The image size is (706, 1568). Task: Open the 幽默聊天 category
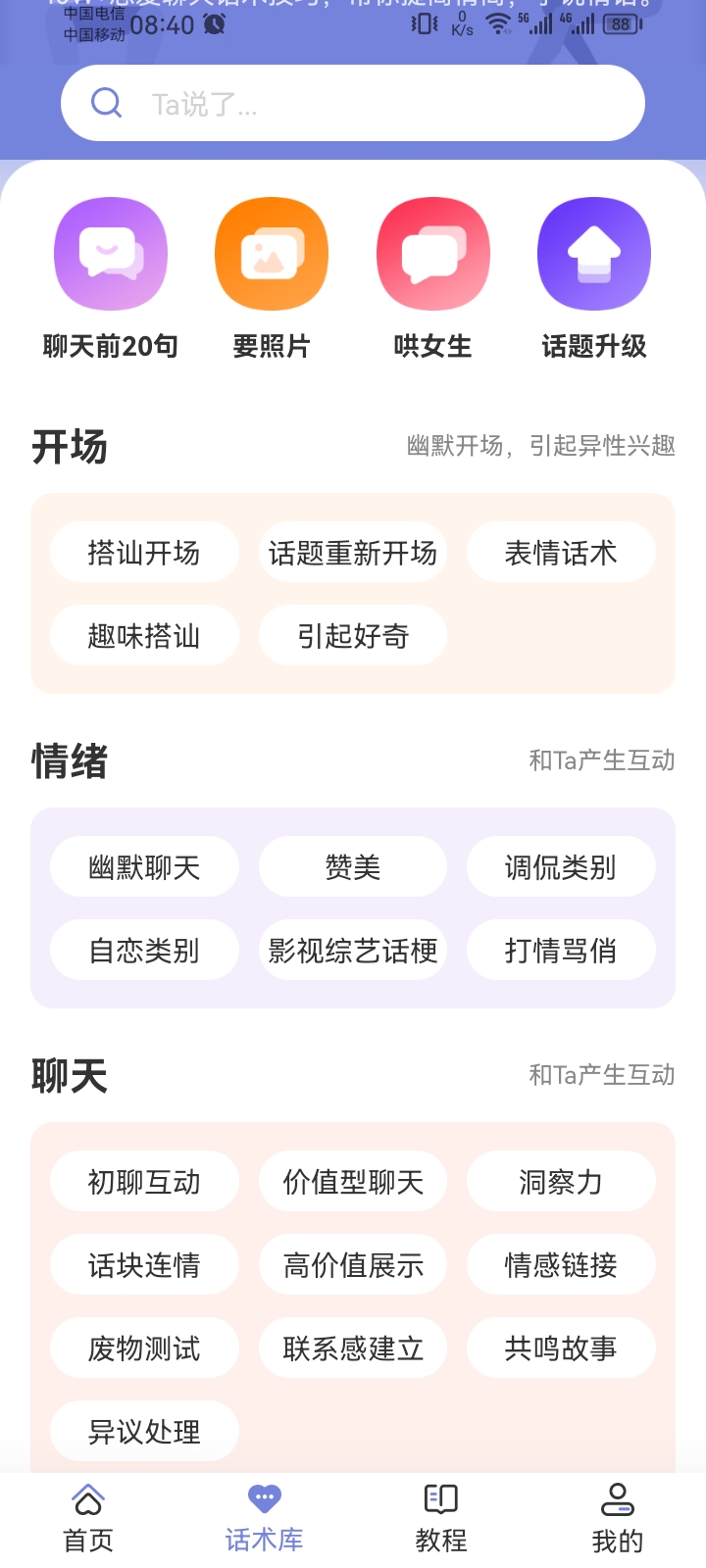(144, 867)
